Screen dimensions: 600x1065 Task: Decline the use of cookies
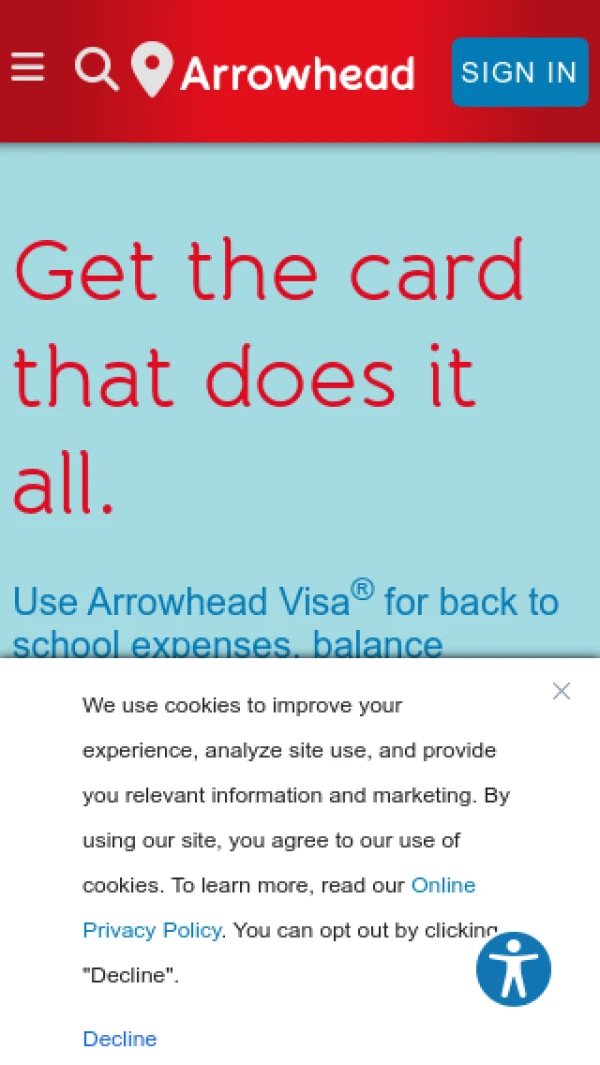(120, 1039)
